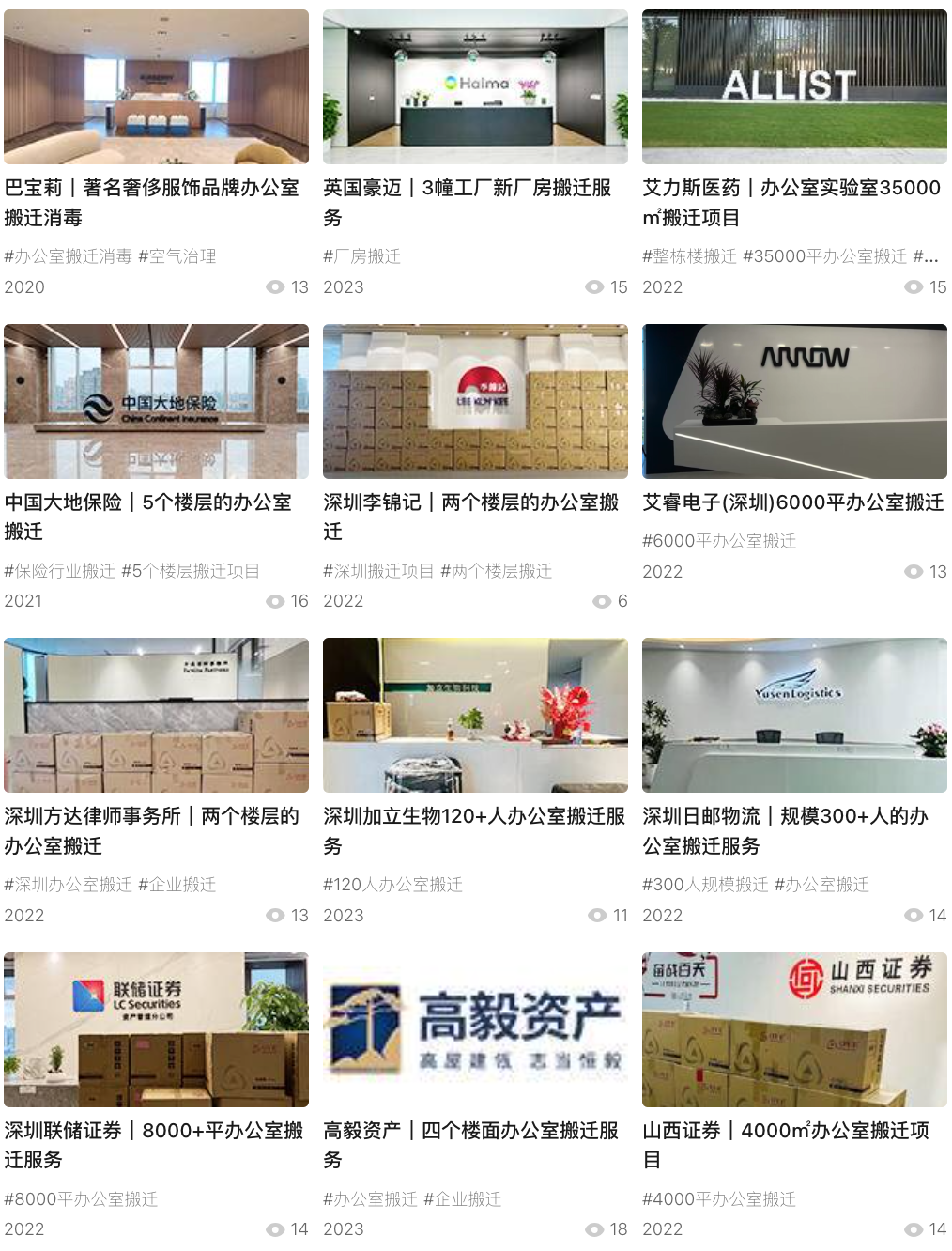This screenshot has height=1251, width=952.
Task: Click the ALLIST building photo thumbnail
Action: (794, 86)
